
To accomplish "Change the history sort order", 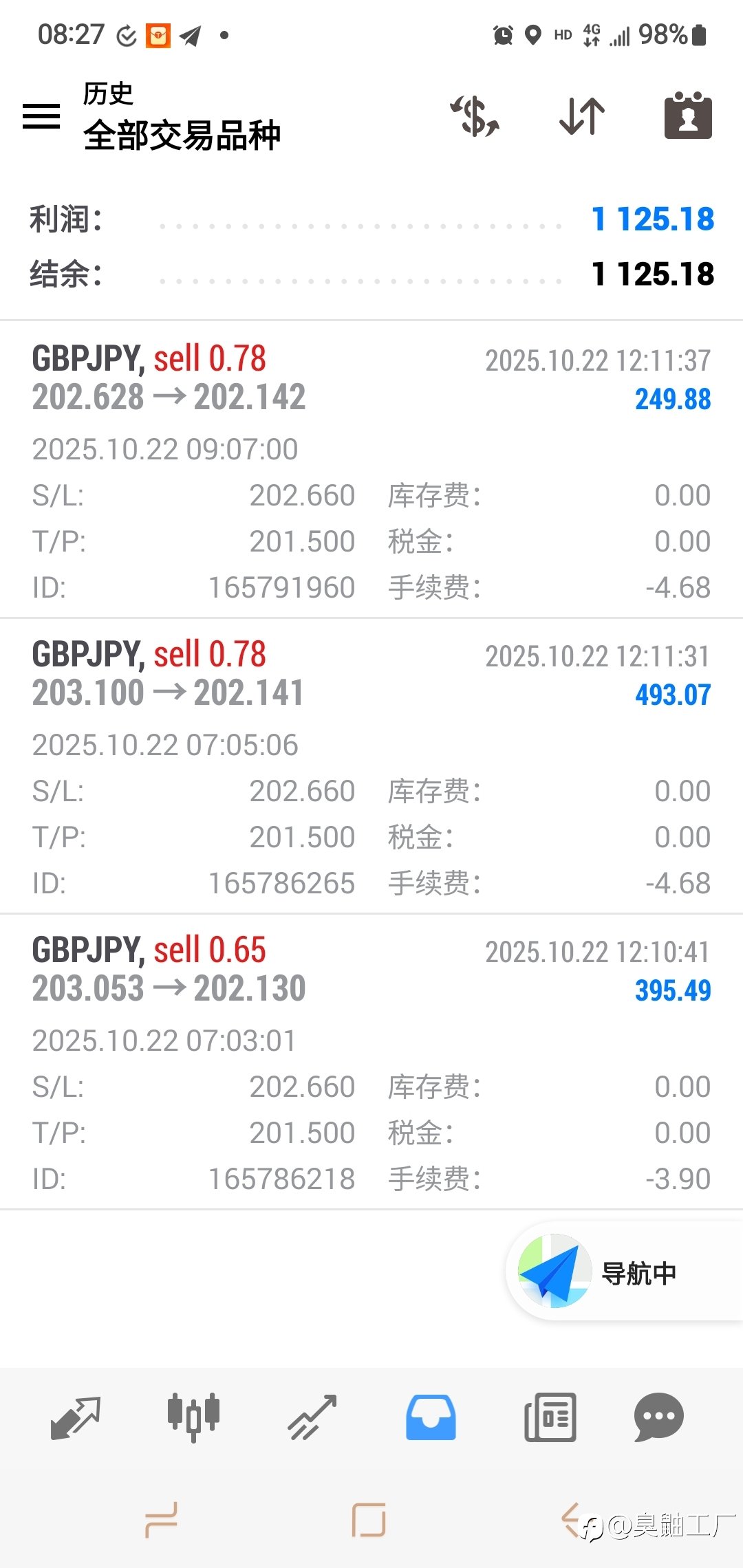I will (x=582, y=116).
